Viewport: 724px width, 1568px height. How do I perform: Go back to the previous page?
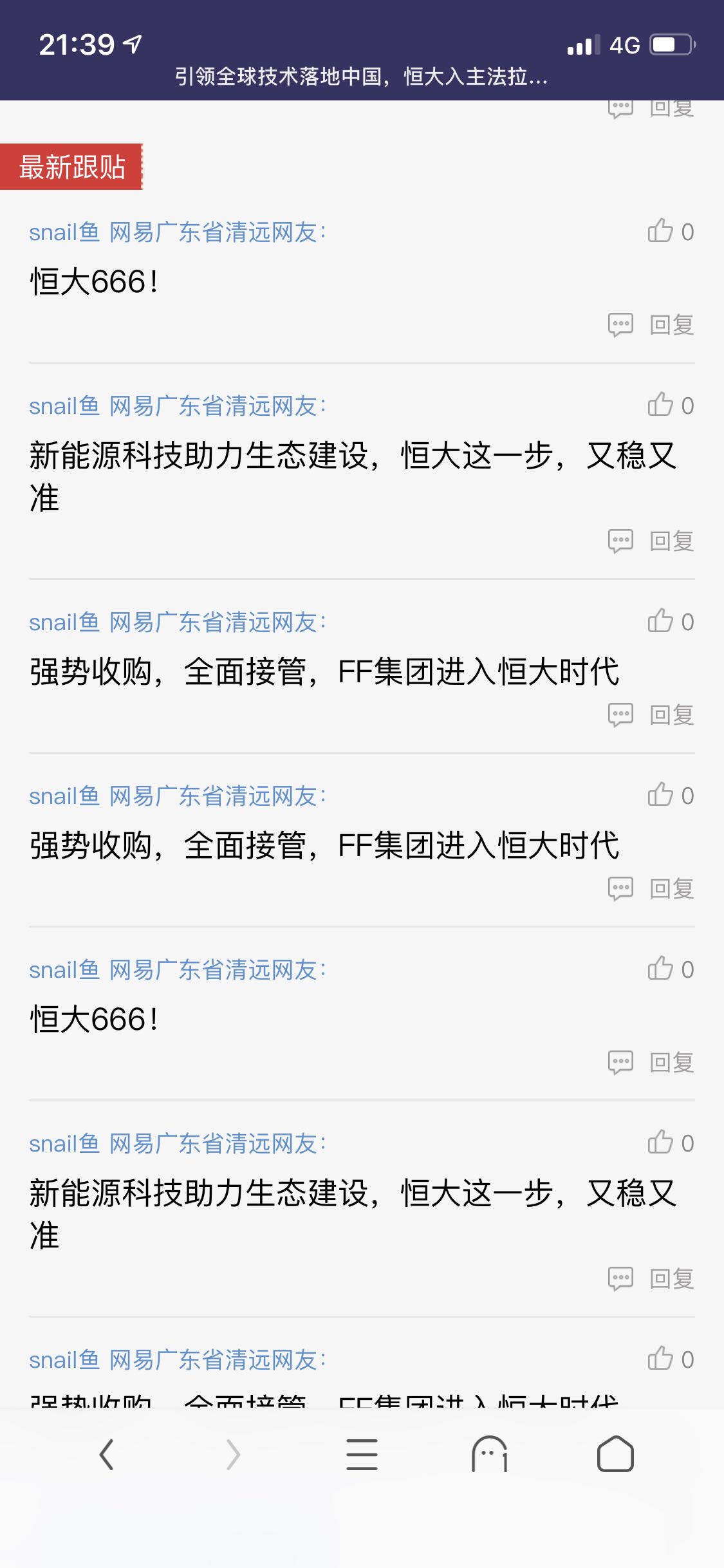click(x=107, y=1455)
